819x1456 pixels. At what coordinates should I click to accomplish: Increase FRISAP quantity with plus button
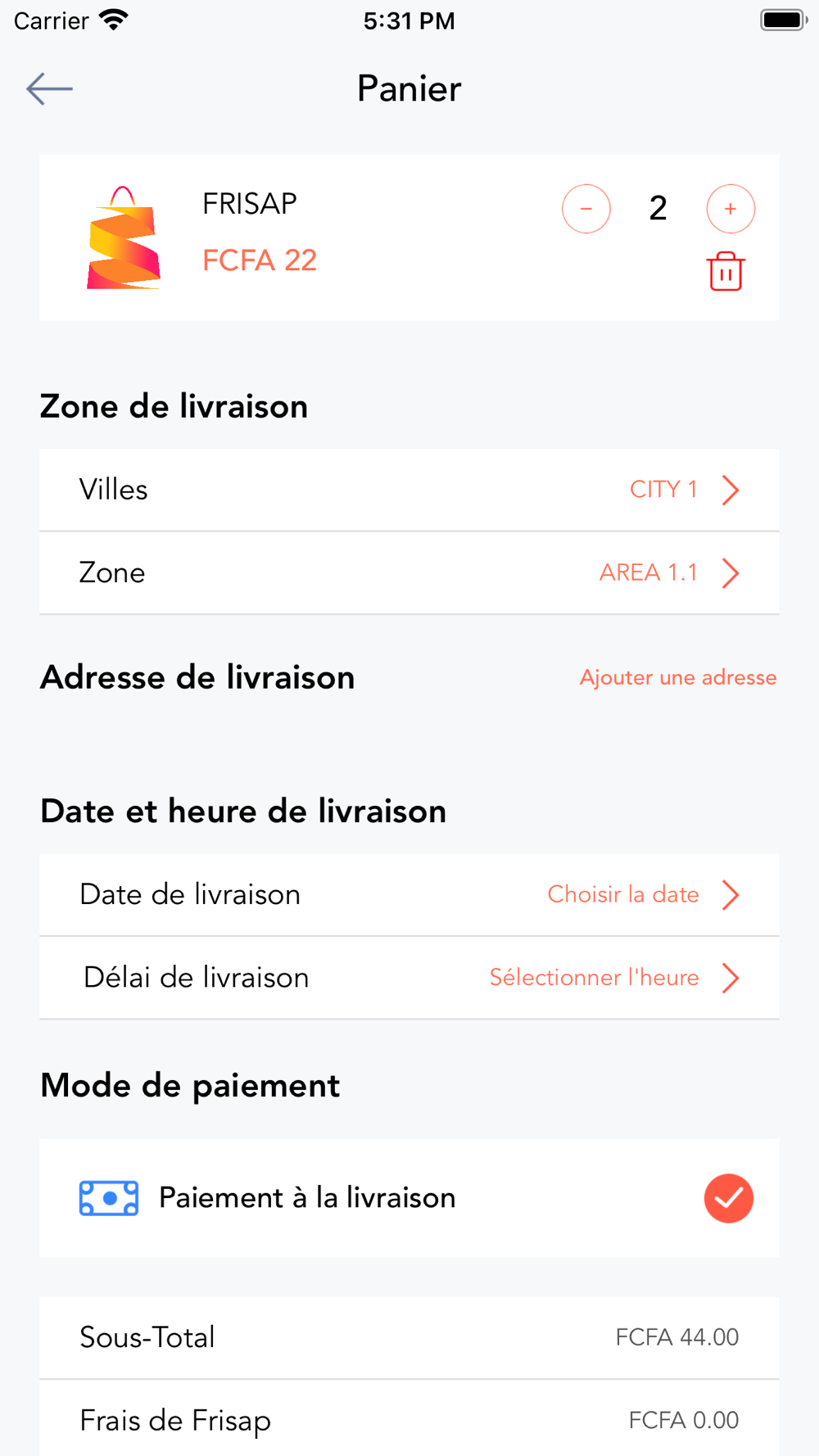[x=731, y=209]
